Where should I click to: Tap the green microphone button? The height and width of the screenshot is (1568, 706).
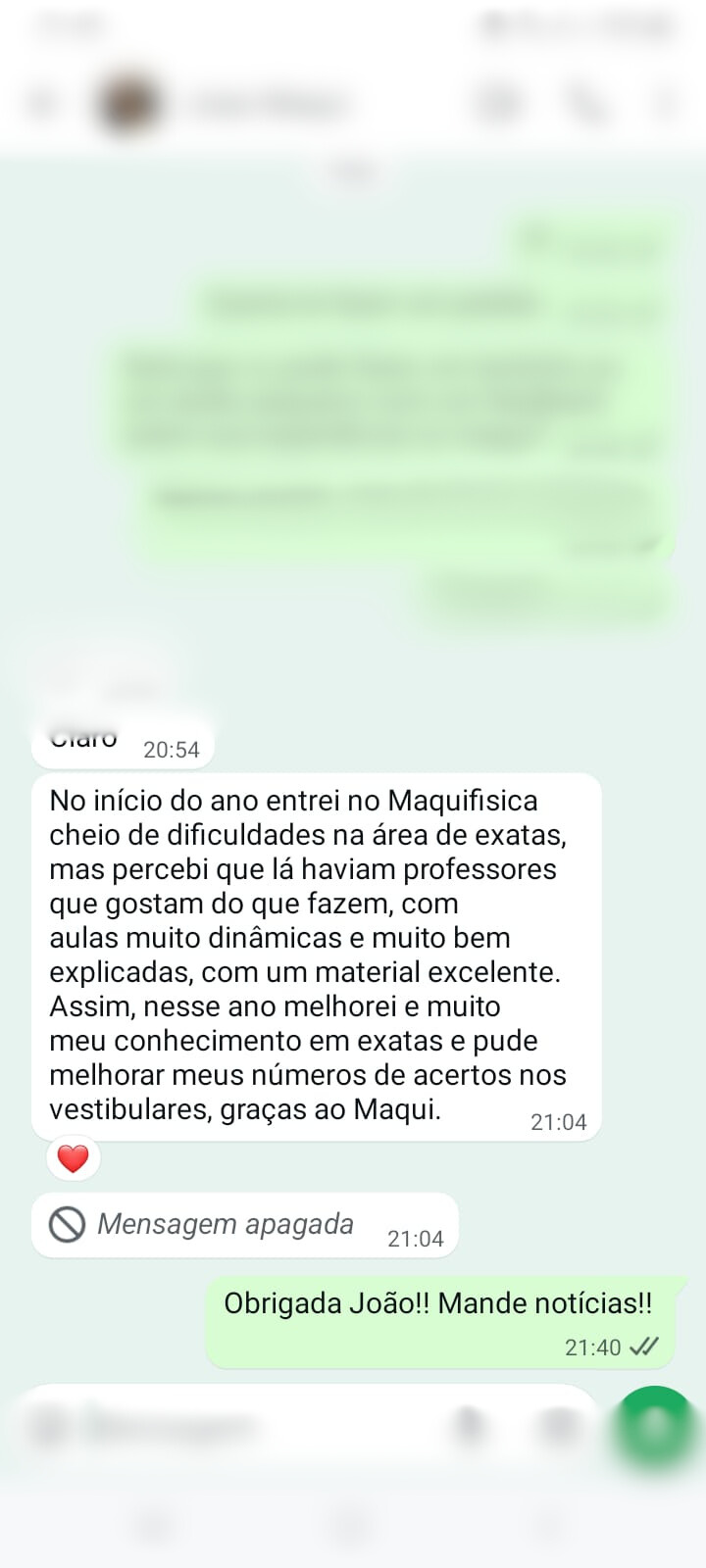point(654,1428)
